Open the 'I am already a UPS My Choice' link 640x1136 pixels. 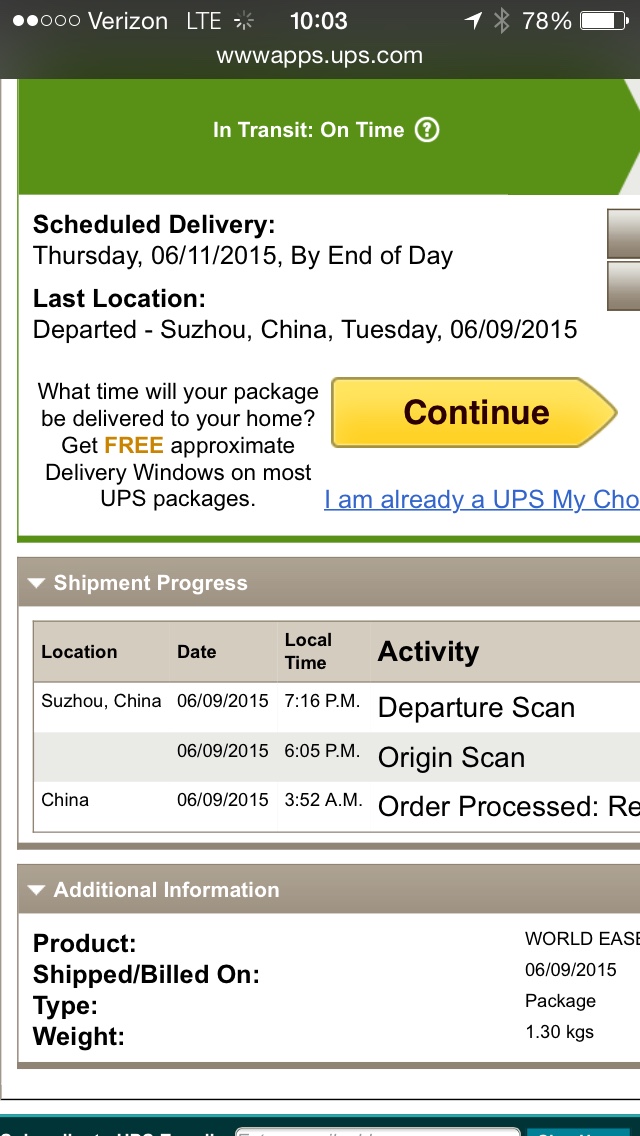coord(481,500)
